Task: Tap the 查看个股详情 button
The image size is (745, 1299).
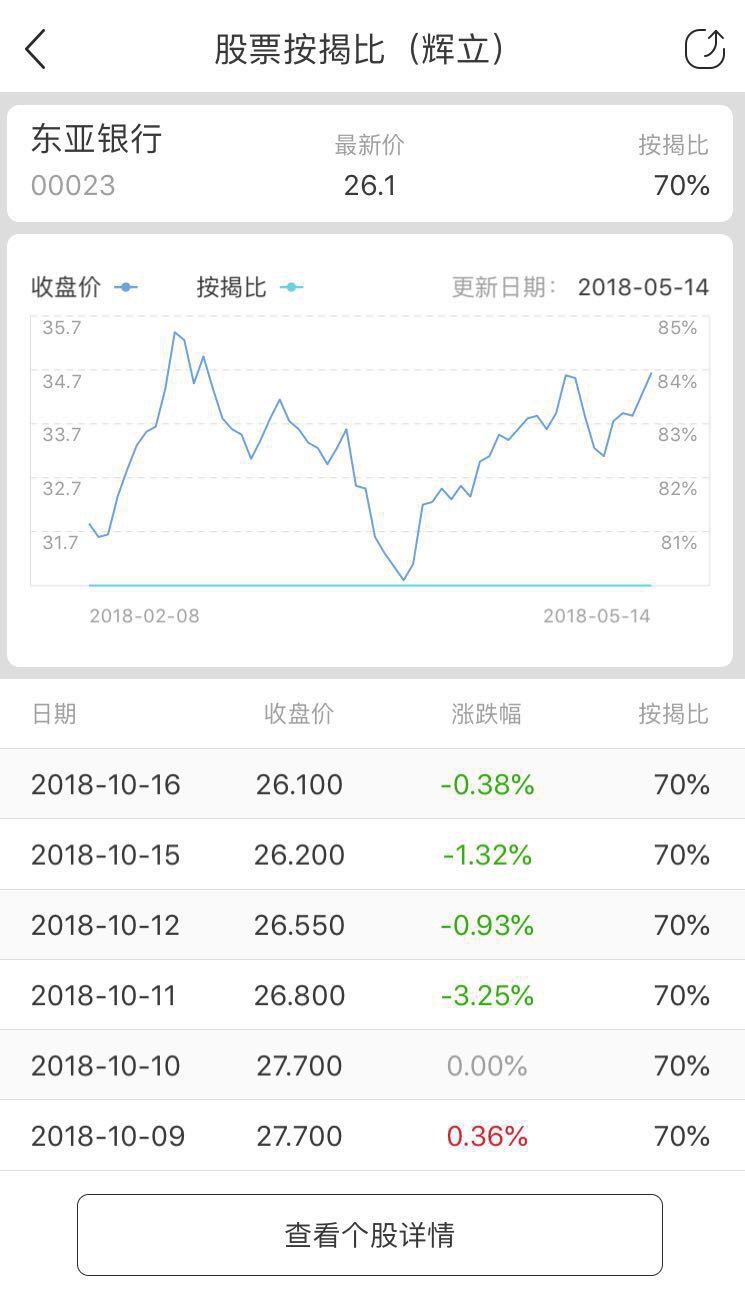Action: tap(370, 1235)
